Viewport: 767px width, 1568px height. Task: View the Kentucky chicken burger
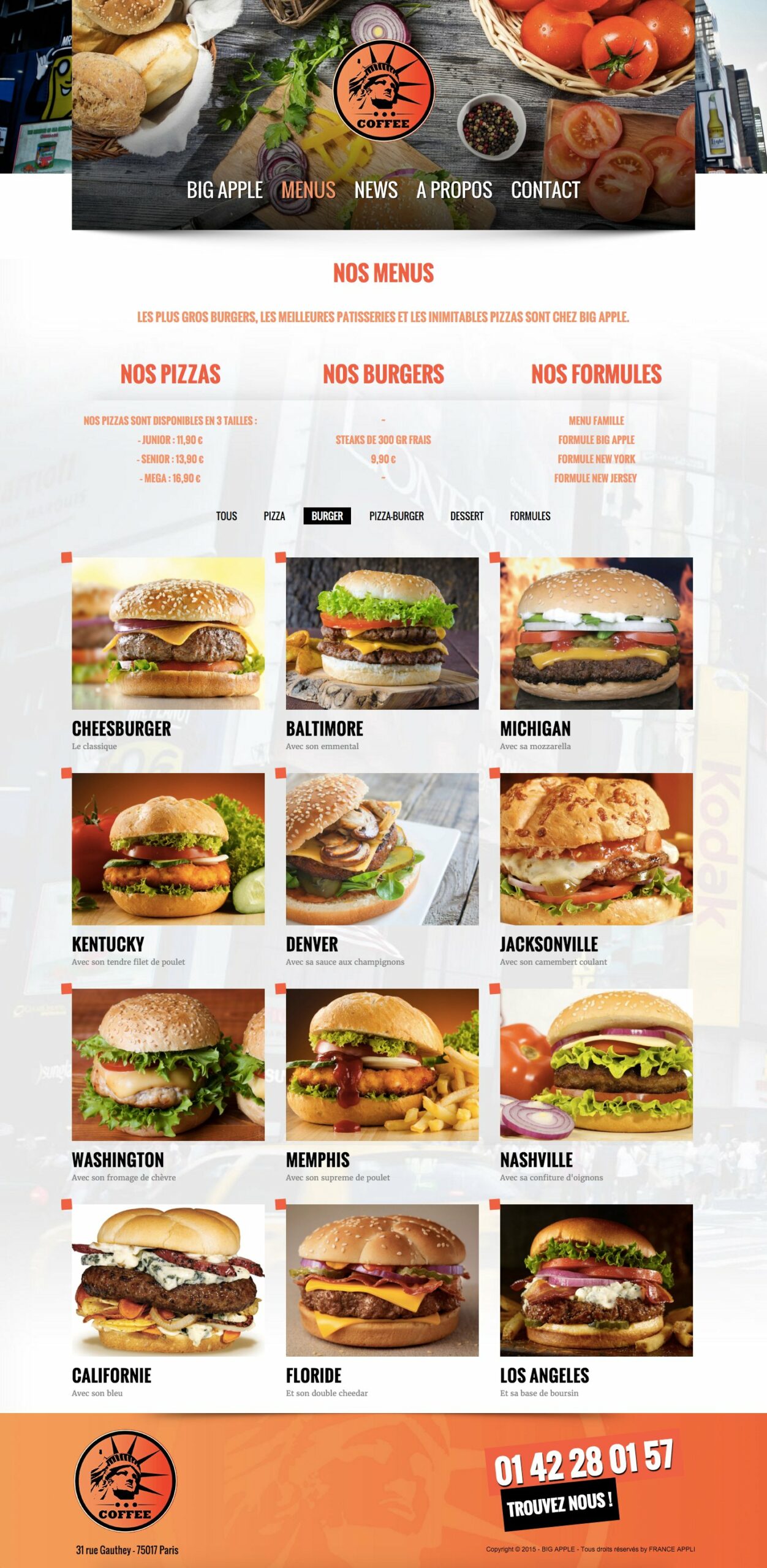(x=168, y=849)
